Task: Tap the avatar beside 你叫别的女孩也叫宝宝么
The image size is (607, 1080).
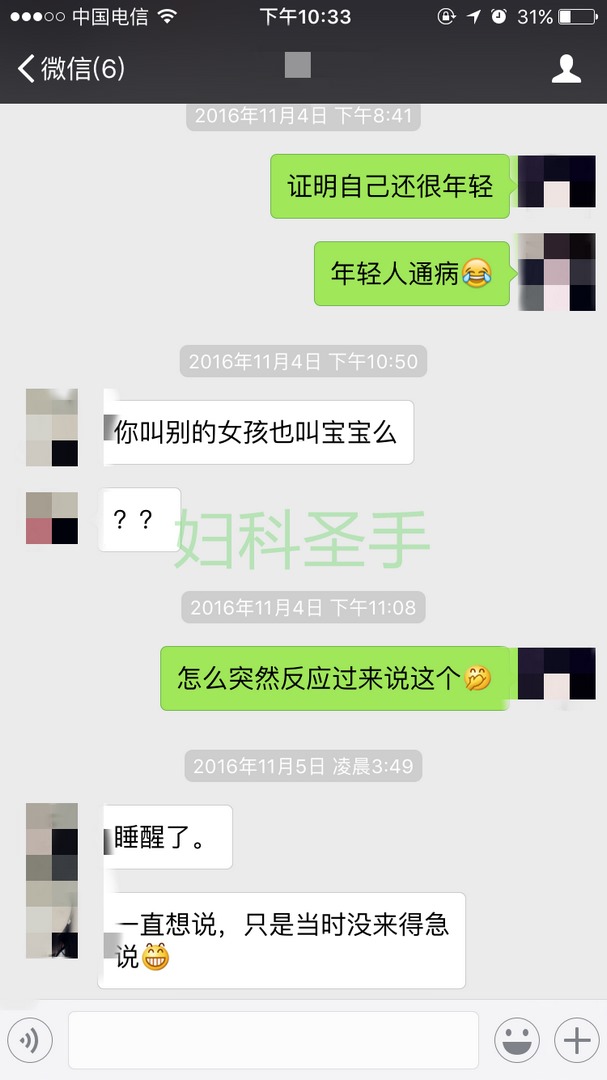Action: 52,428
